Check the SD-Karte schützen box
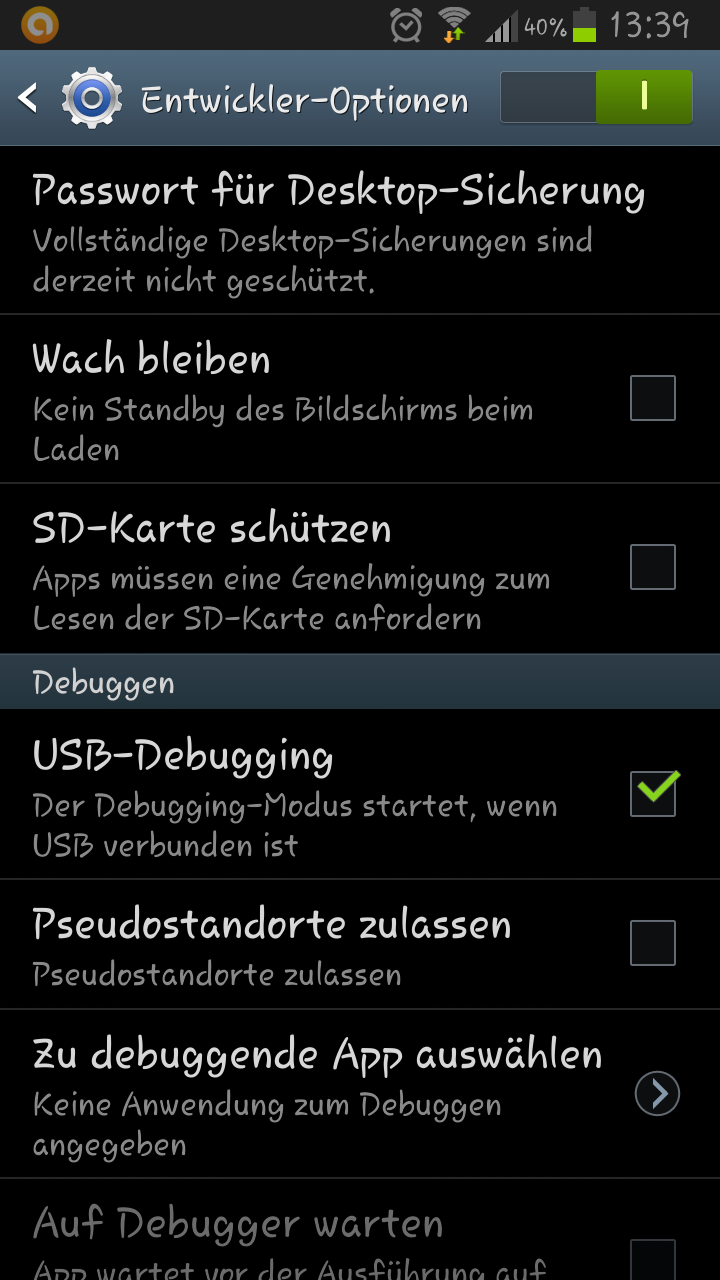This screenshot has width=720, height=1280. [x=652, y=567]
